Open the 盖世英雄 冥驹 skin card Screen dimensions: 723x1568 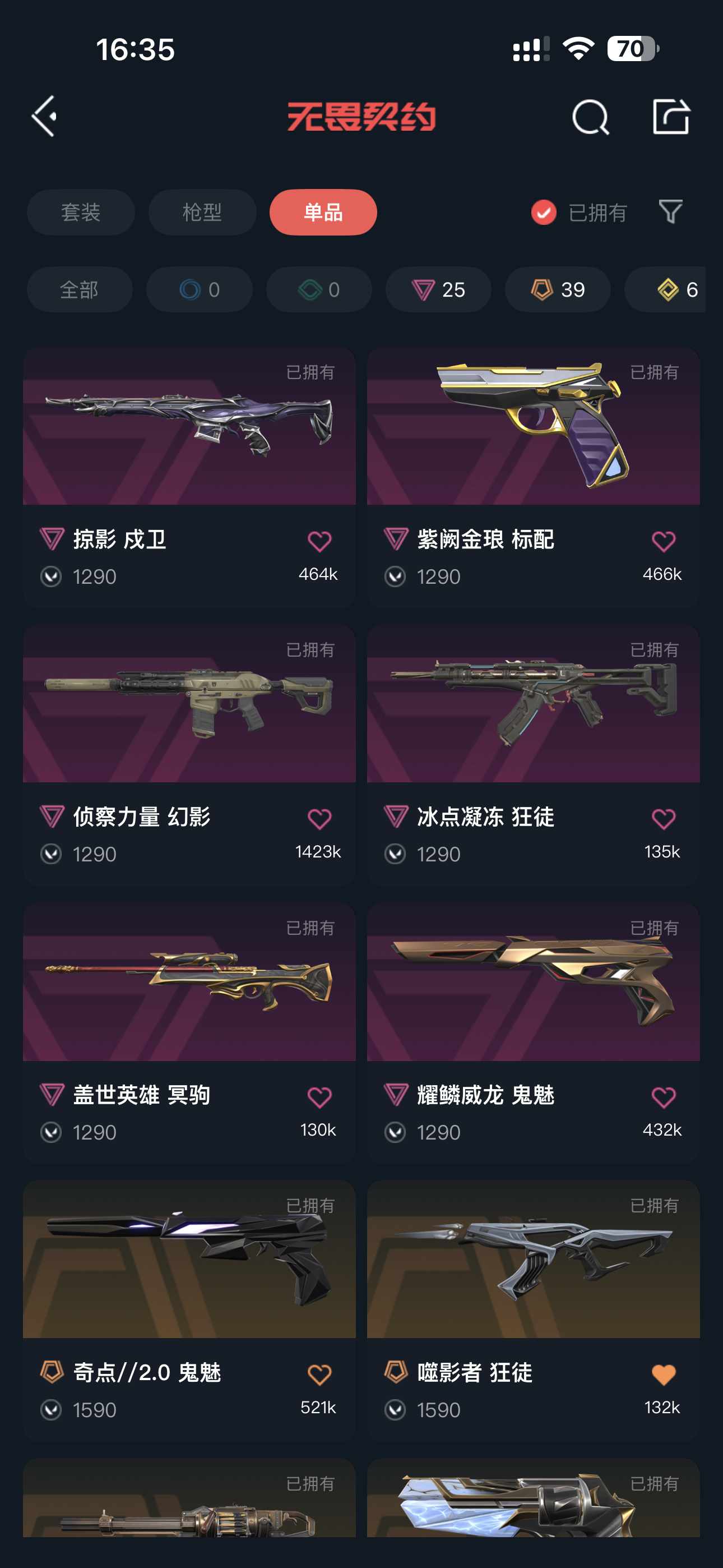coord(189,981)
